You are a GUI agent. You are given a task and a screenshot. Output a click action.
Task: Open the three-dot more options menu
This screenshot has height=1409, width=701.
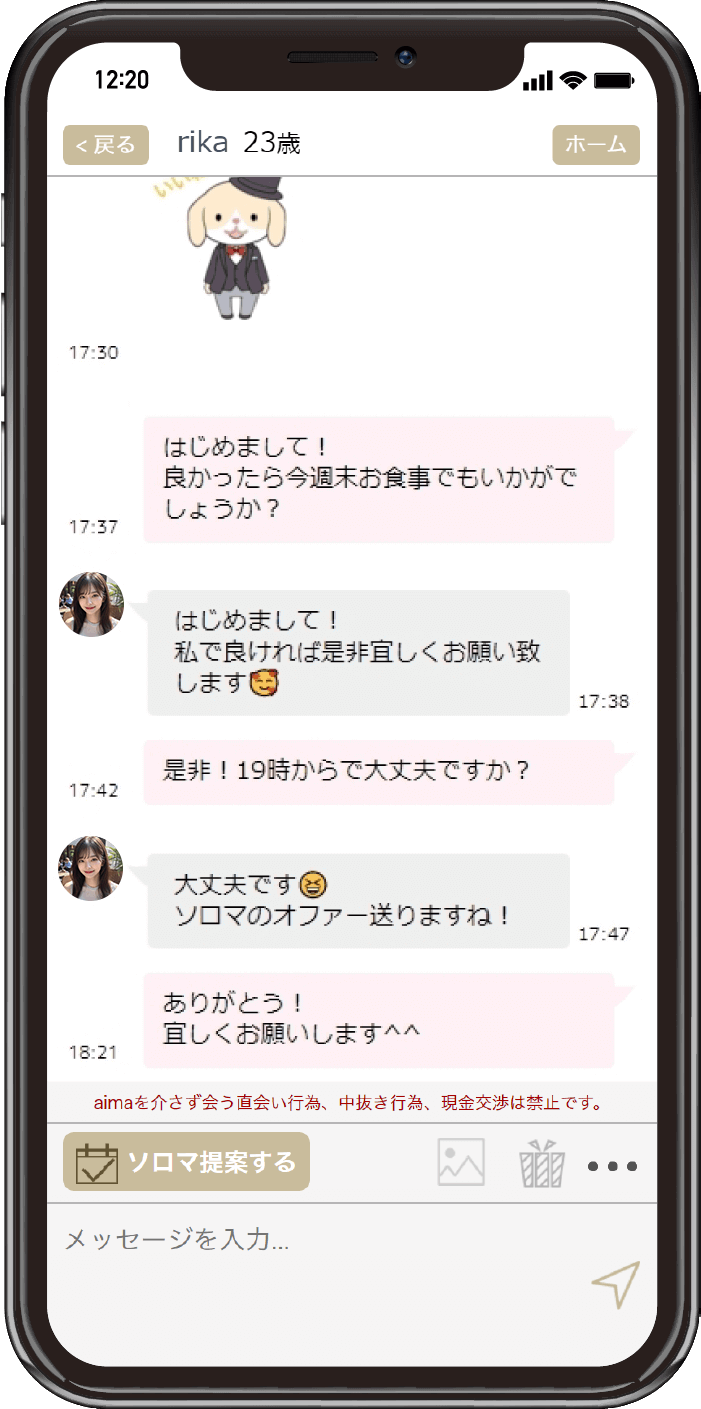[x=612, y=1166]
